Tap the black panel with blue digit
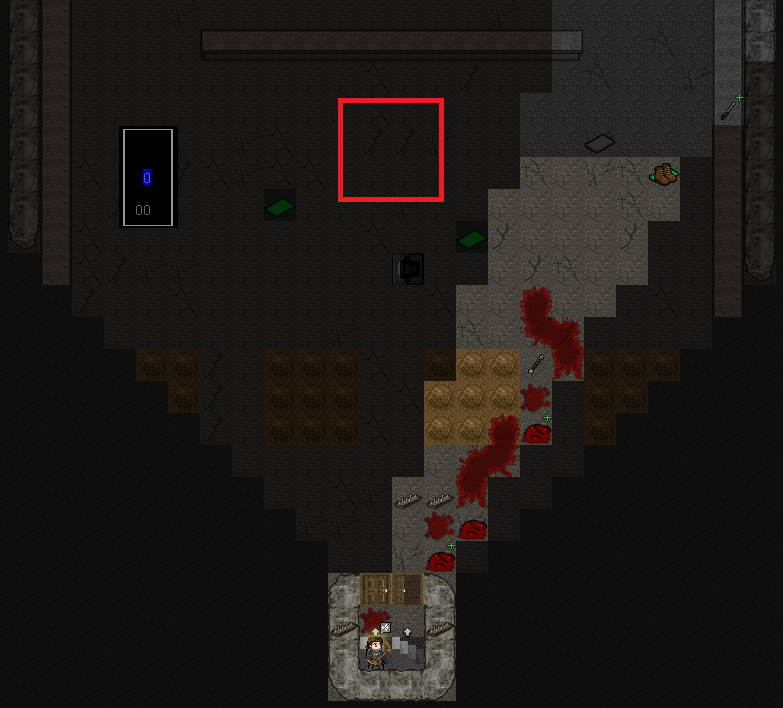This screenshot has height=708, width=783. [148, 177]
